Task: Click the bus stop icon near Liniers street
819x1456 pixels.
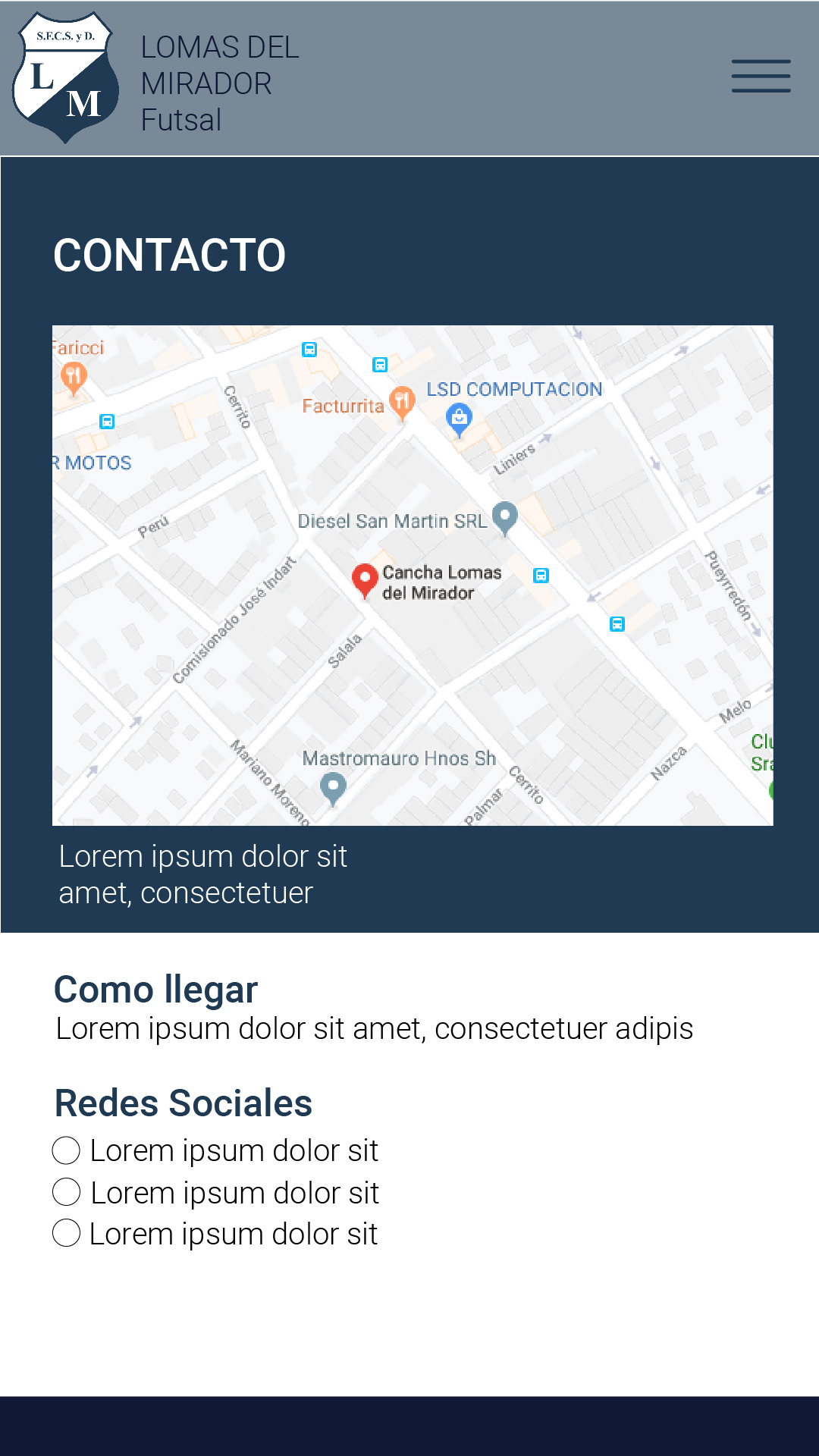Action: pos(541,576)
